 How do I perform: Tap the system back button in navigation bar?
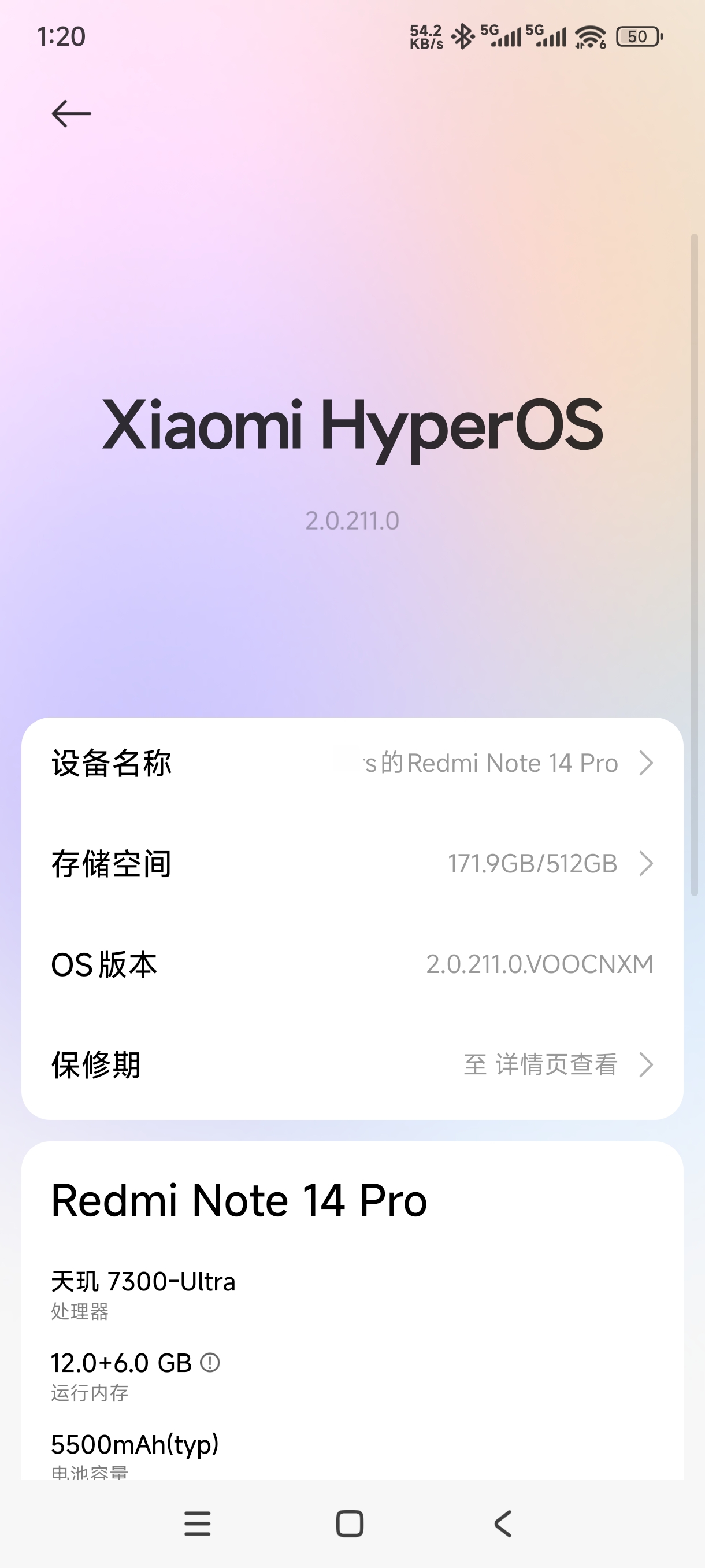click(x=503, y=1523)
